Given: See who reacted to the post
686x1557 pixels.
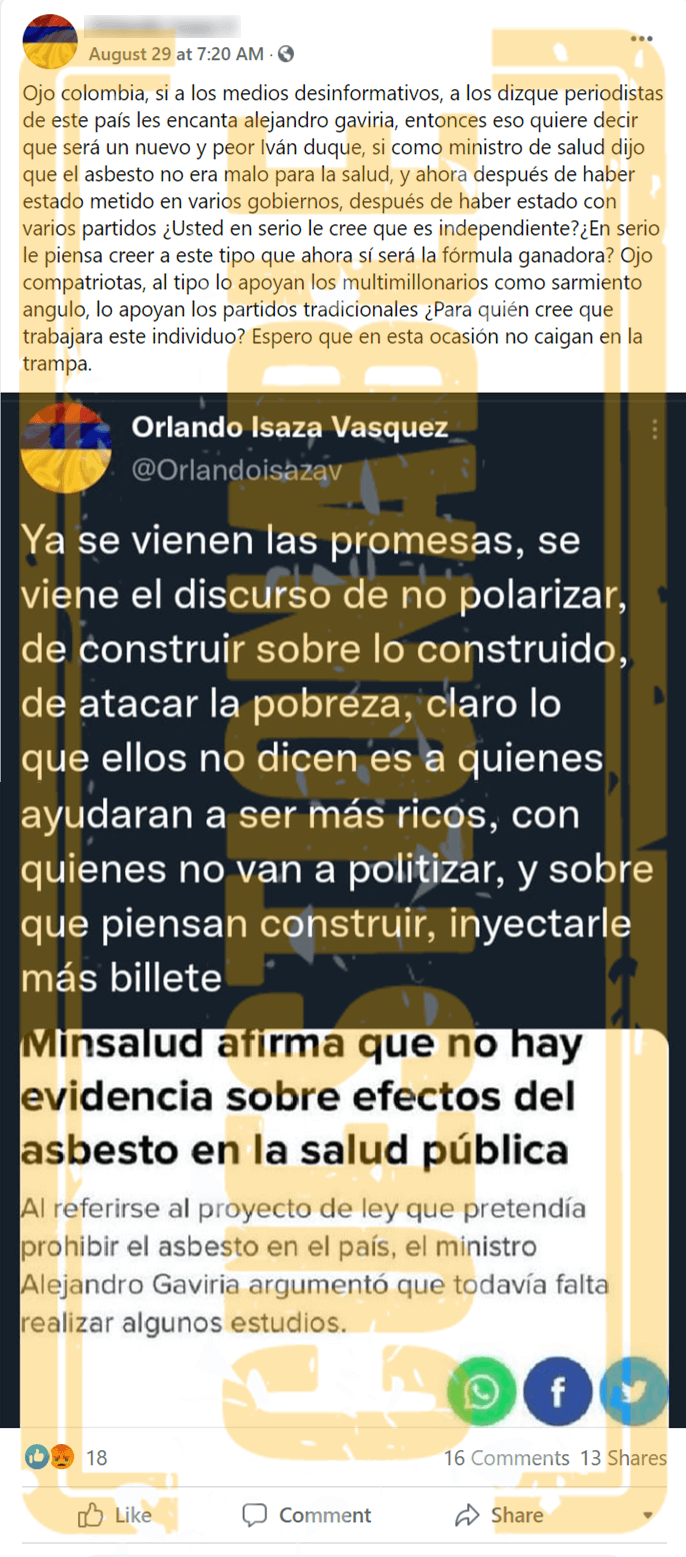Looking at the screenshot, I should (x=65, y=1458).
